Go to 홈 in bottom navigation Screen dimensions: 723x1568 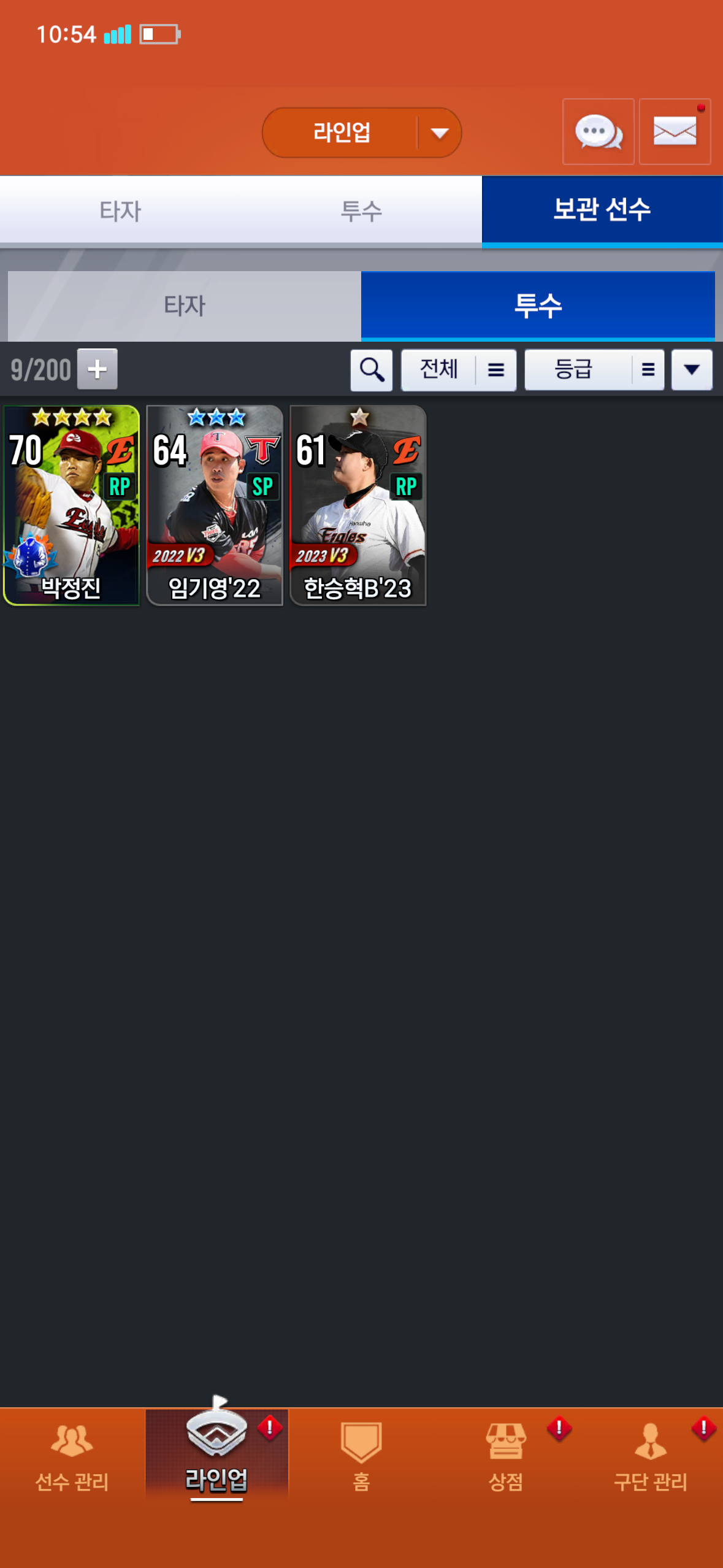pos(361,1458)
